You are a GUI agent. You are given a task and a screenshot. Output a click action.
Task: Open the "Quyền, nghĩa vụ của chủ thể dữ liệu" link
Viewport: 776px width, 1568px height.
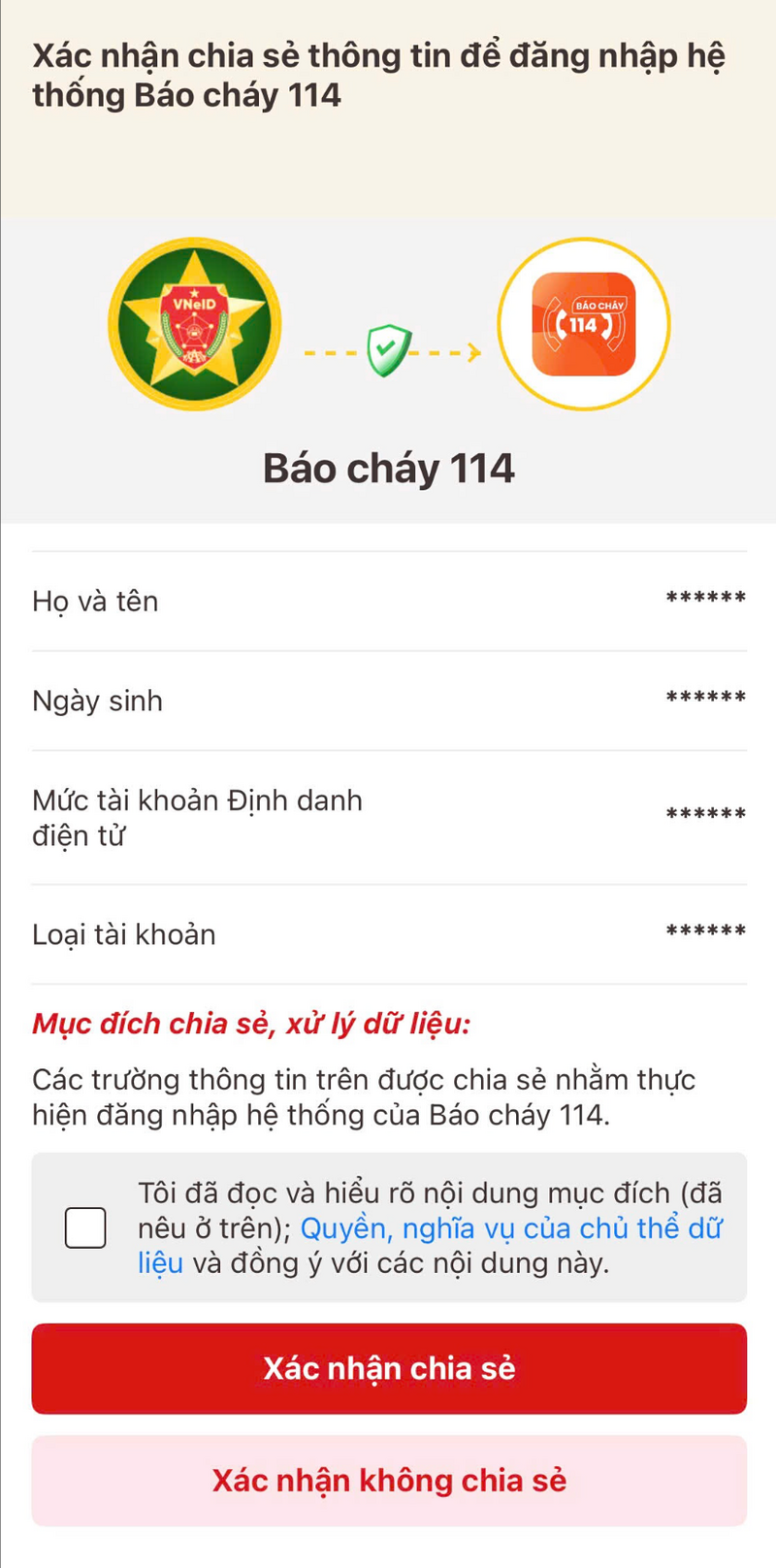511,1228
